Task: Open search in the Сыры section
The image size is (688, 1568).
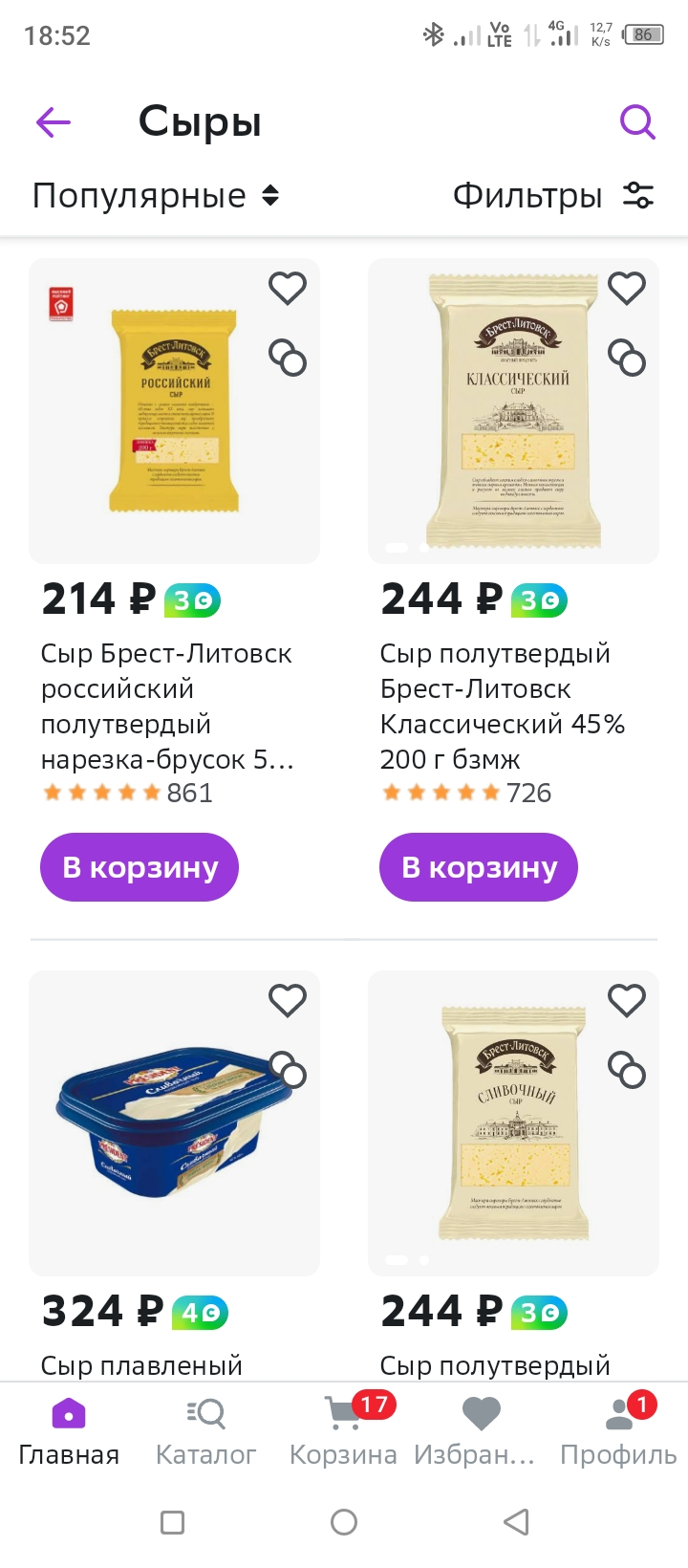Action: pos(637,122)
